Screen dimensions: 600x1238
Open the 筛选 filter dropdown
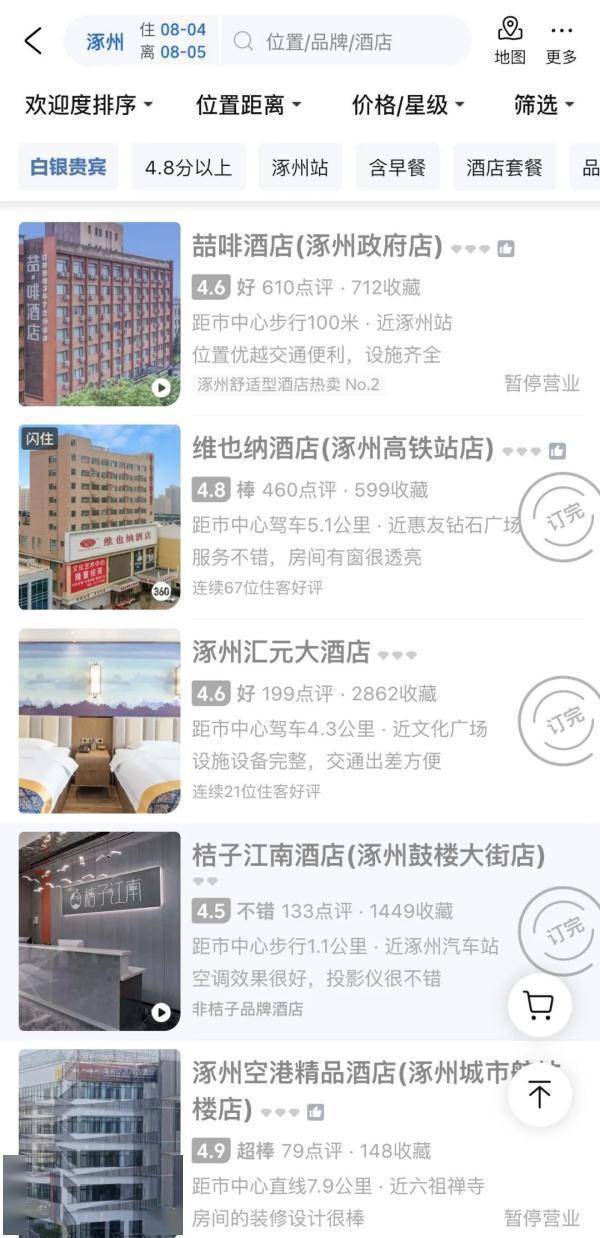pyautogui.click(x=544, y=105)
